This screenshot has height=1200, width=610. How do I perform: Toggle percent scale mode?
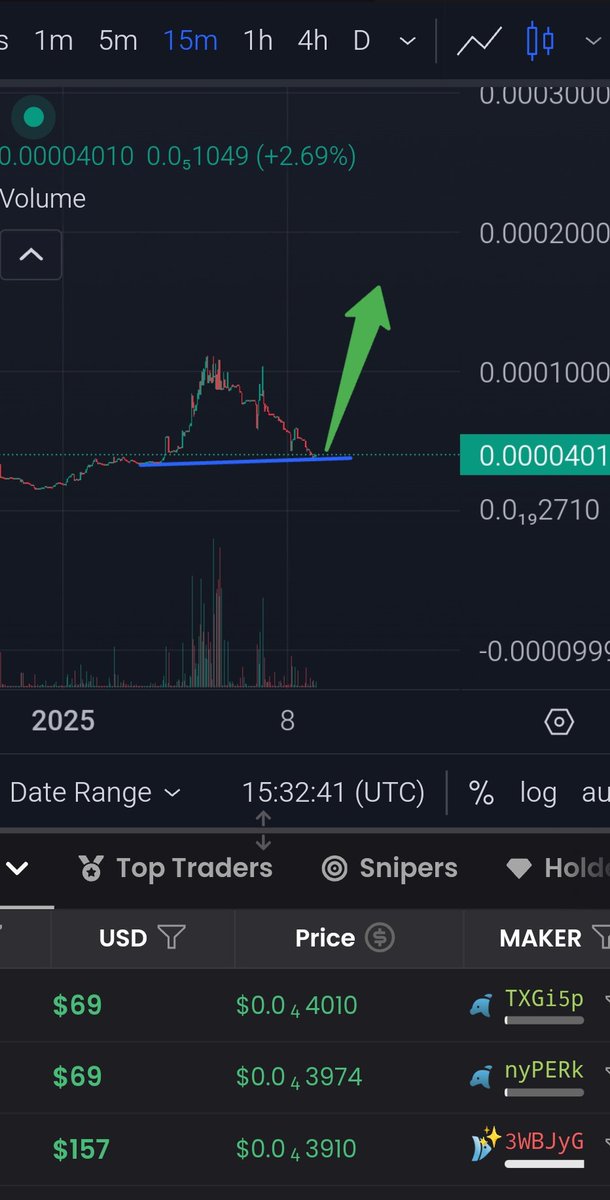[482, 793]
